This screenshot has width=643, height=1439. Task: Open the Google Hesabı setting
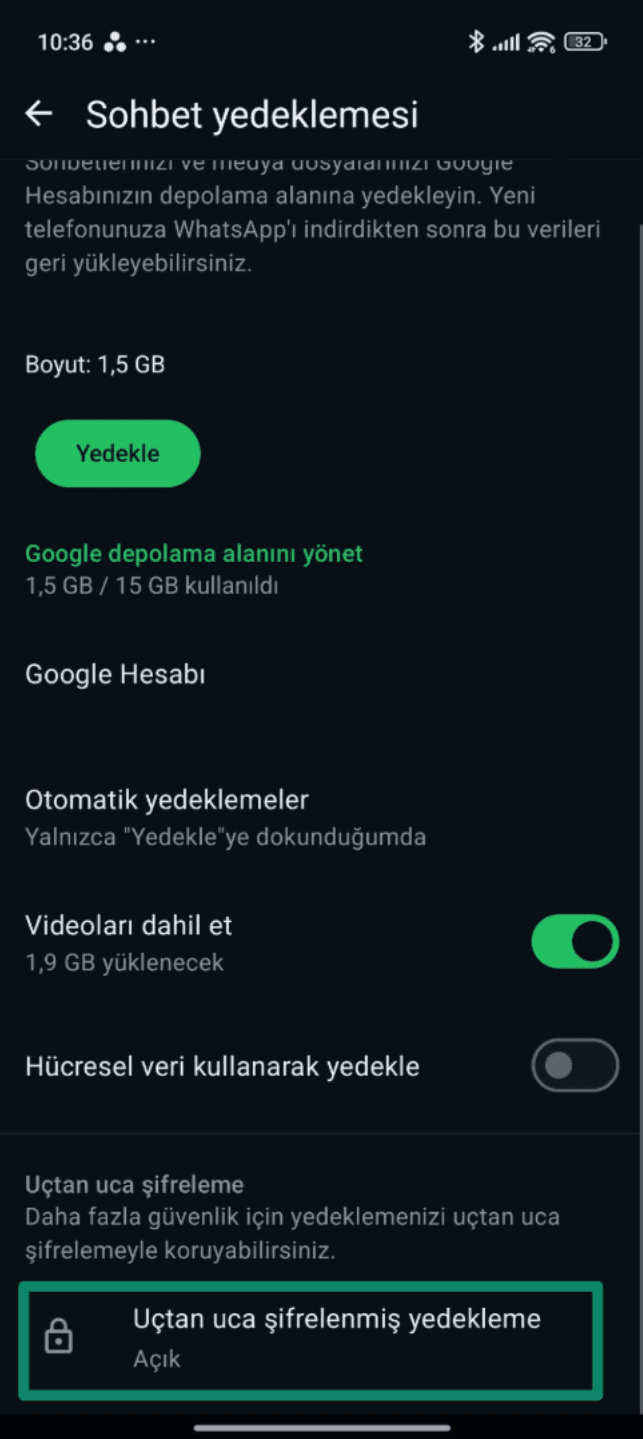pos(115,675)
